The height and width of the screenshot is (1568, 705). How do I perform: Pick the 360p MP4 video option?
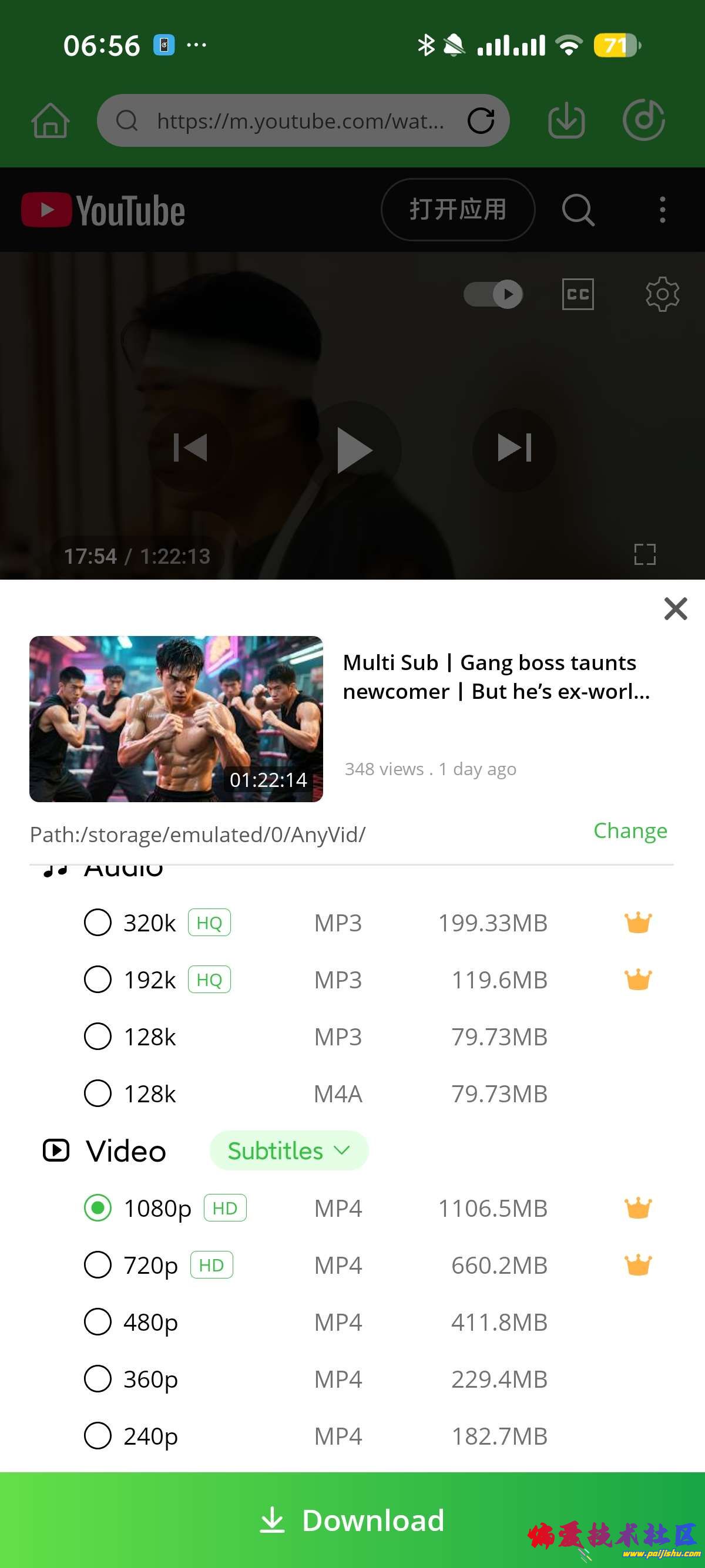pyautogui.click(x=98, y=1379)
